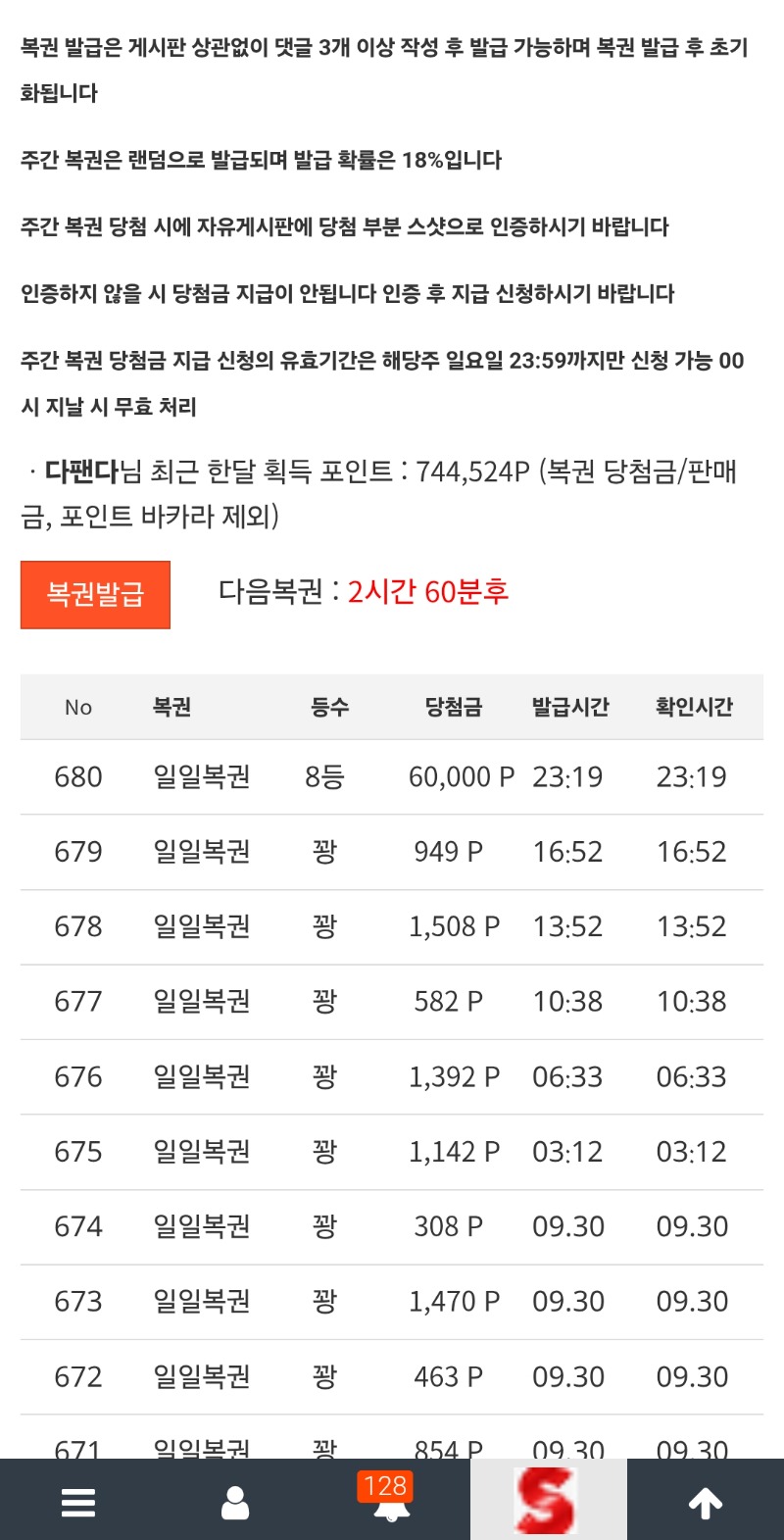Jump to top with the up arrow
Viewport: 784px width, 1540px height.
coord(705,1502)
